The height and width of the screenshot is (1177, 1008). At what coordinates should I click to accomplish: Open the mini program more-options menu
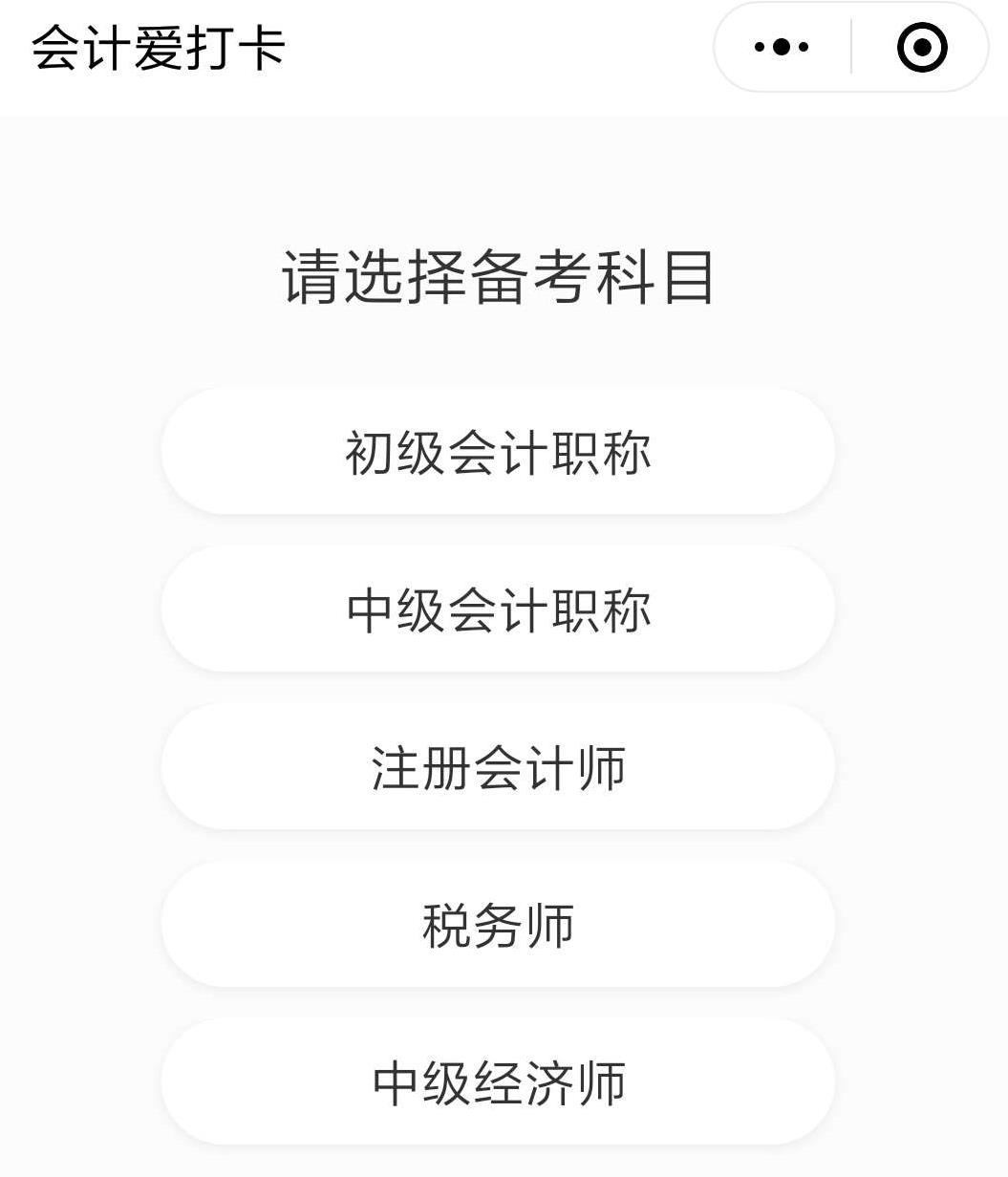coord(782,47)
